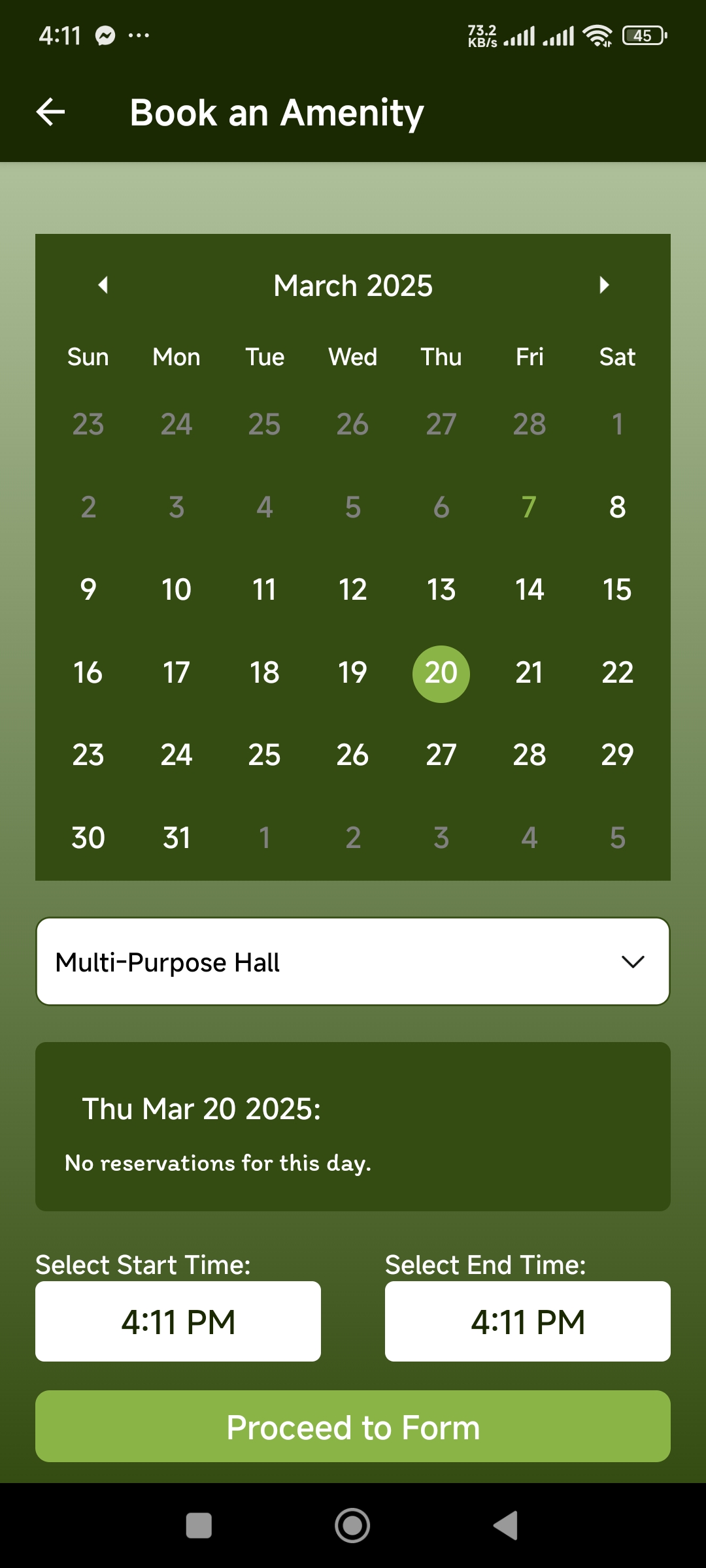Select March 8 on the calendar
706x1568 pixels.
tap(617, 507)
